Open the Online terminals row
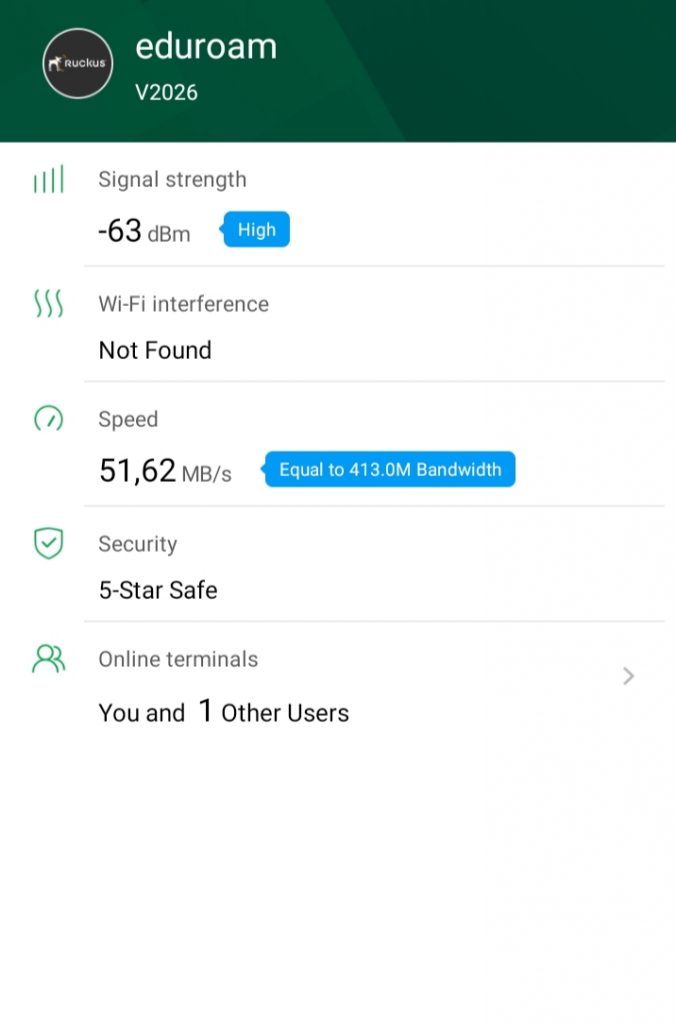The image size is (676, 1024). coord(340,686)
